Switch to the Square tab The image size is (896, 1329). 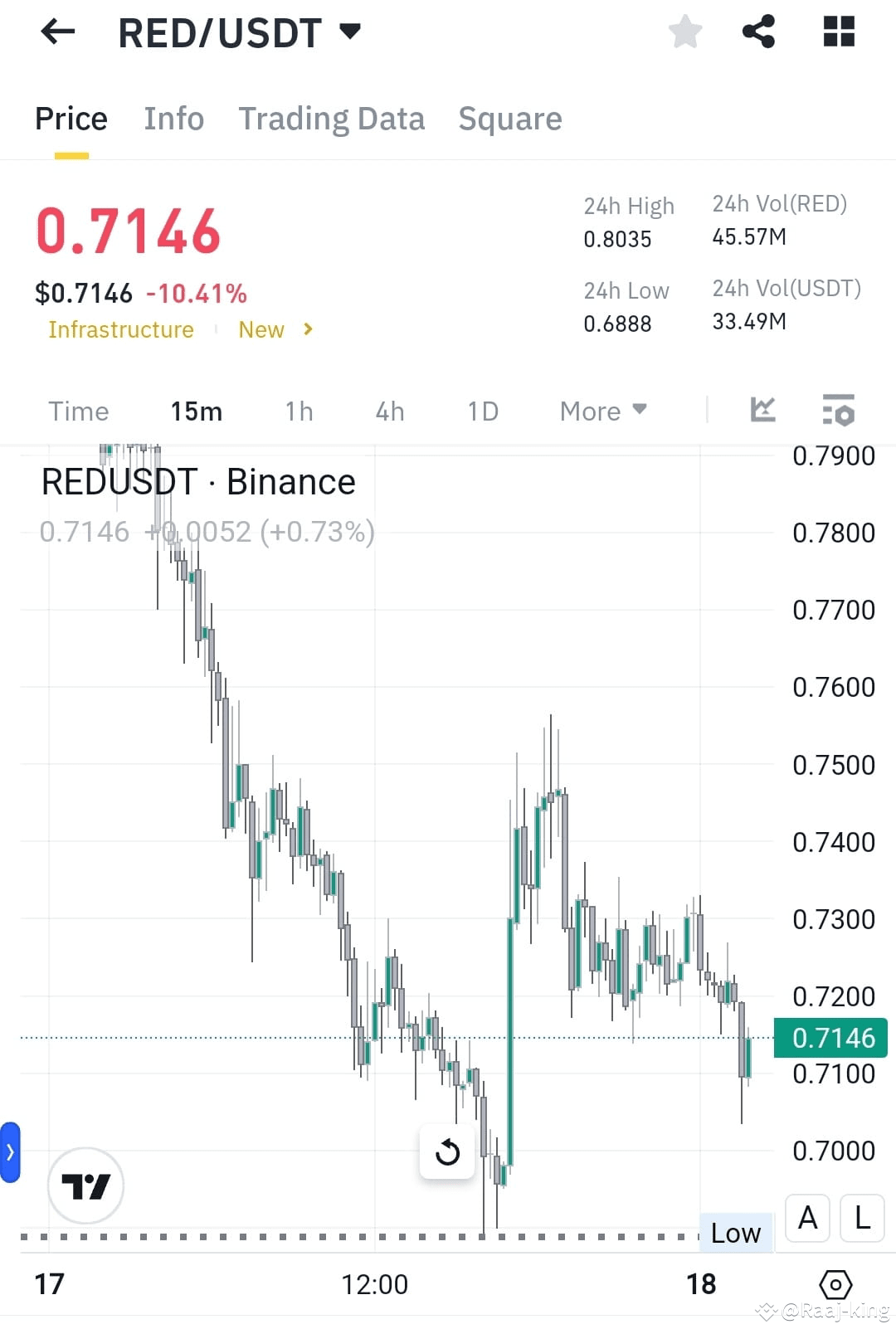pyautogui.click(x=509, y=118)
